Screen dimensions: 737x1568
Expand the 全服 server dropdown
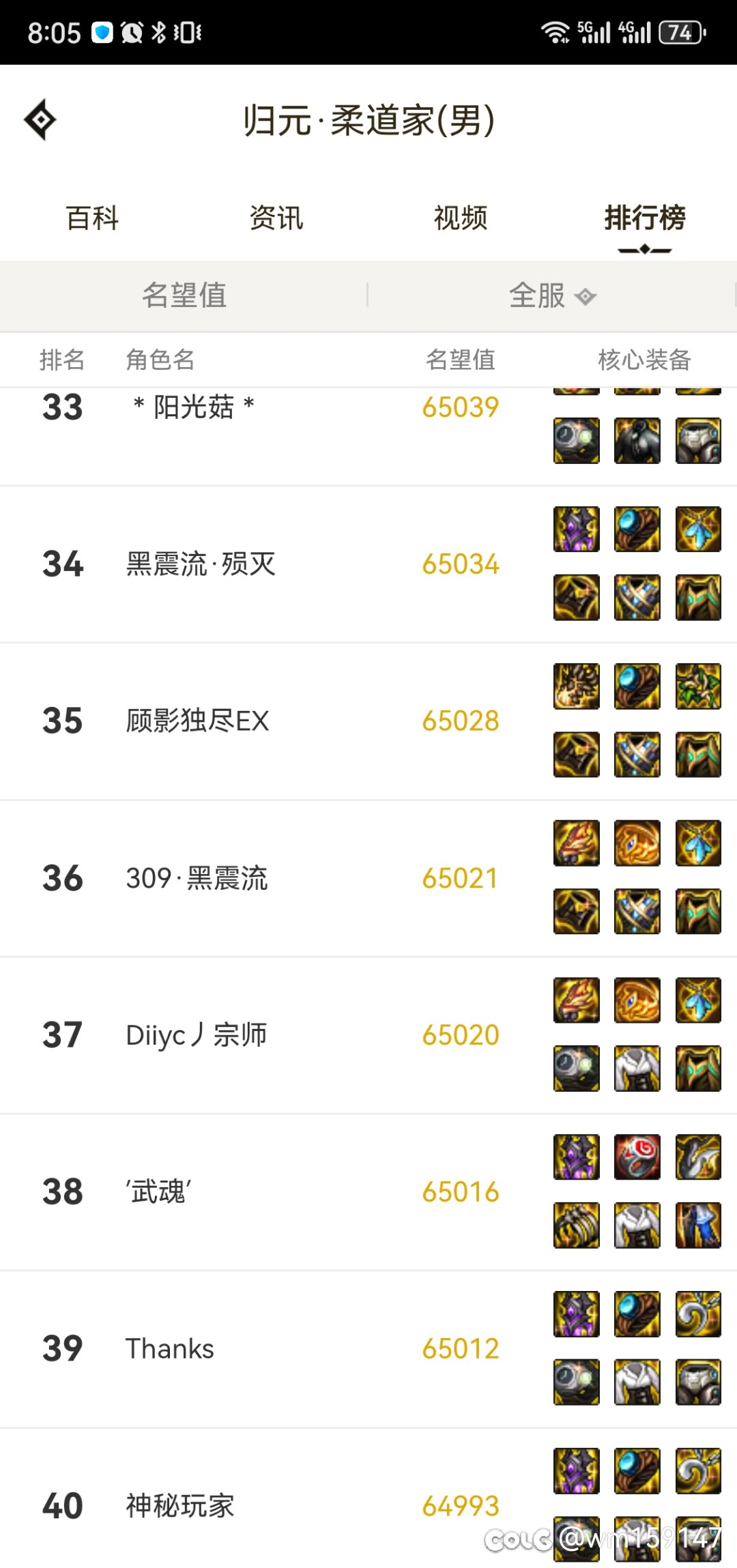tap(551, 295)
